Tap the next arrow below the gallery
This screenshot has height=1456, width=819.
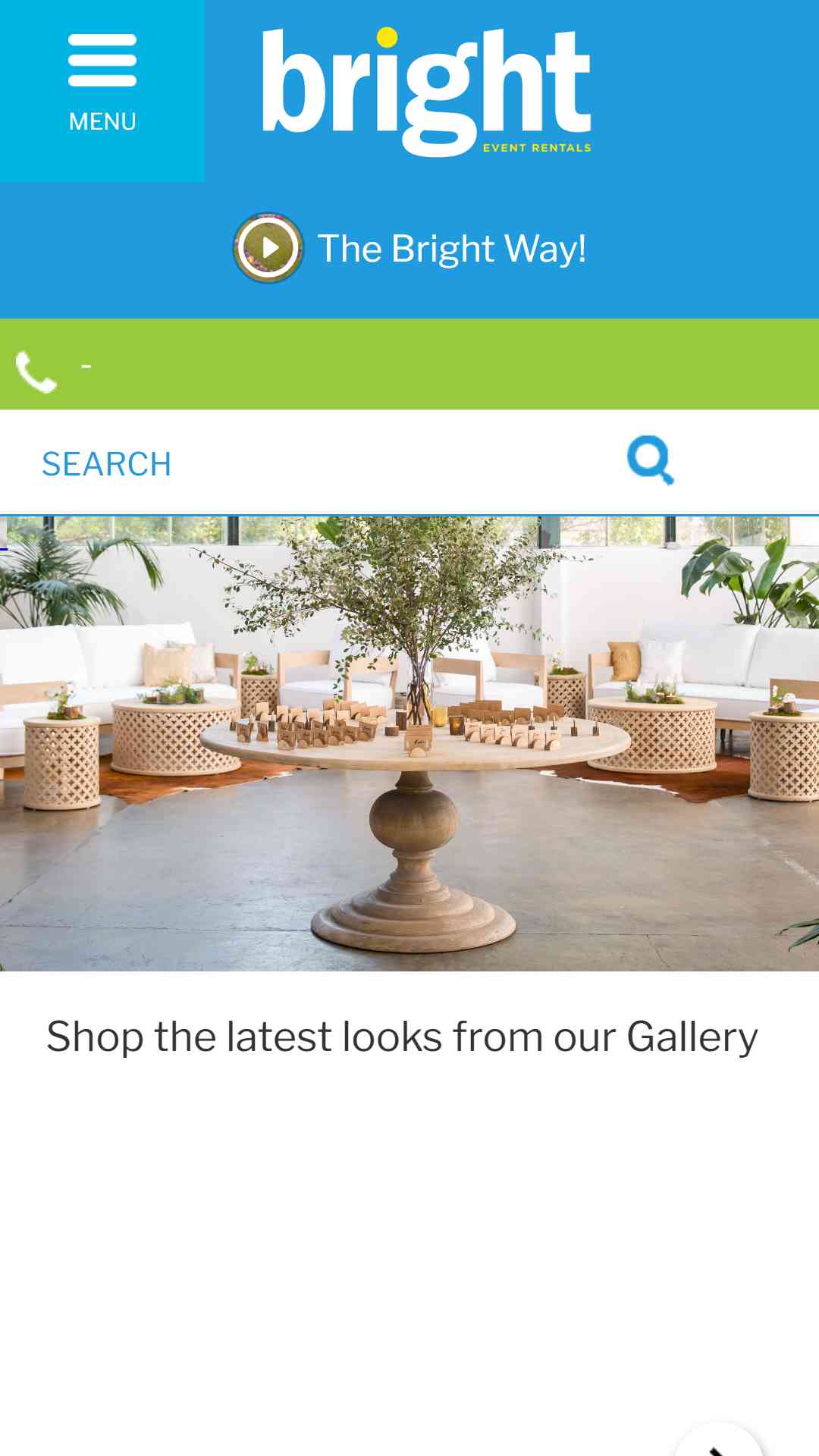coord(718,1441)
